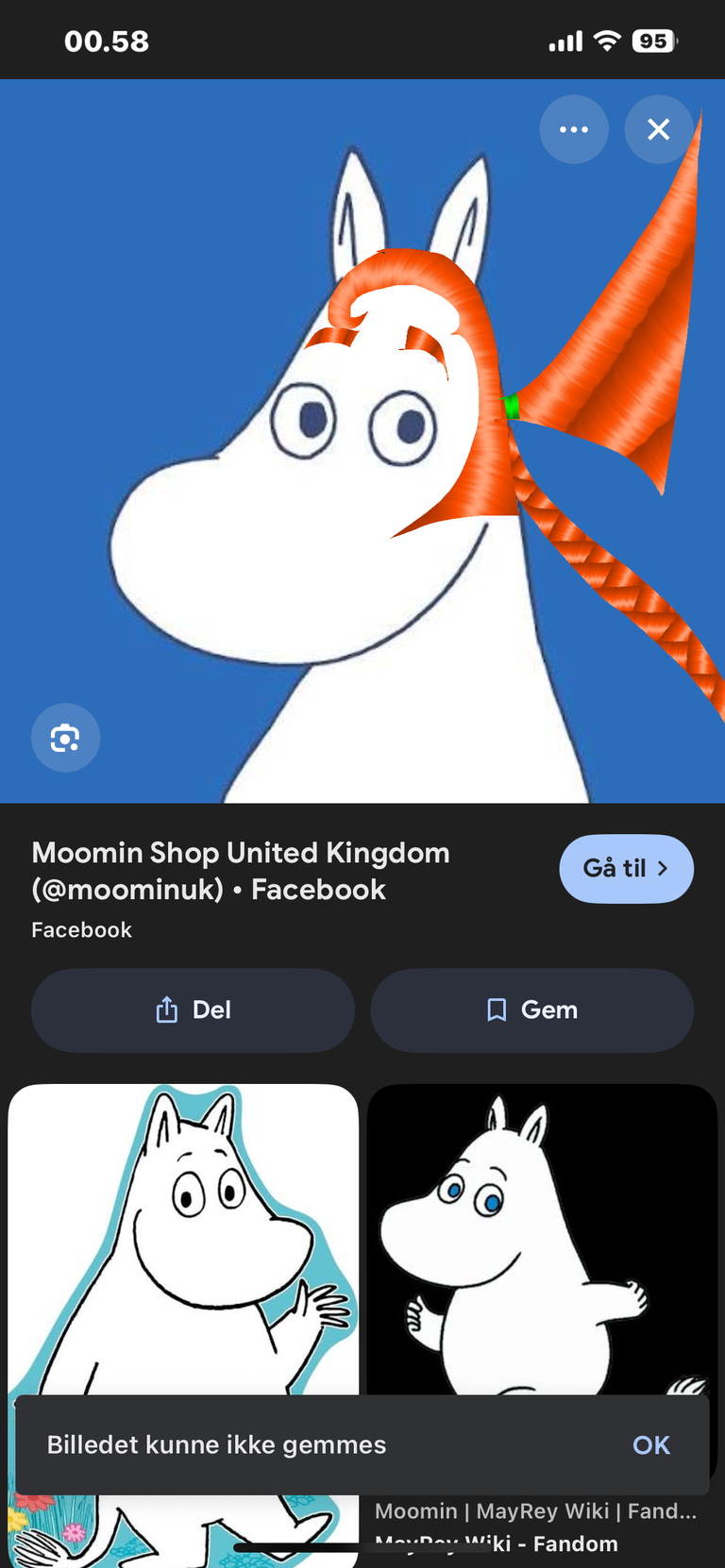Tap the Gå til button
Viewport: 725px width, 1568px height.
pyautogui.click(x=626, y=868)
